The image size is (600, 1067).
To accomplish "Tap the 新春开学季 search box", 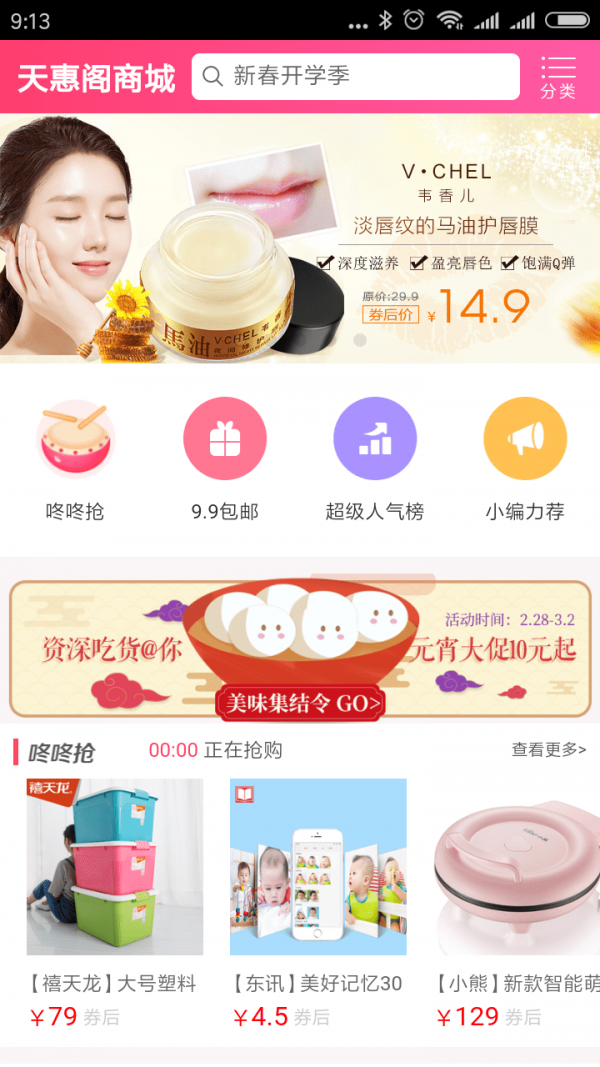I will pyautogui.click(x=355, y=77).
